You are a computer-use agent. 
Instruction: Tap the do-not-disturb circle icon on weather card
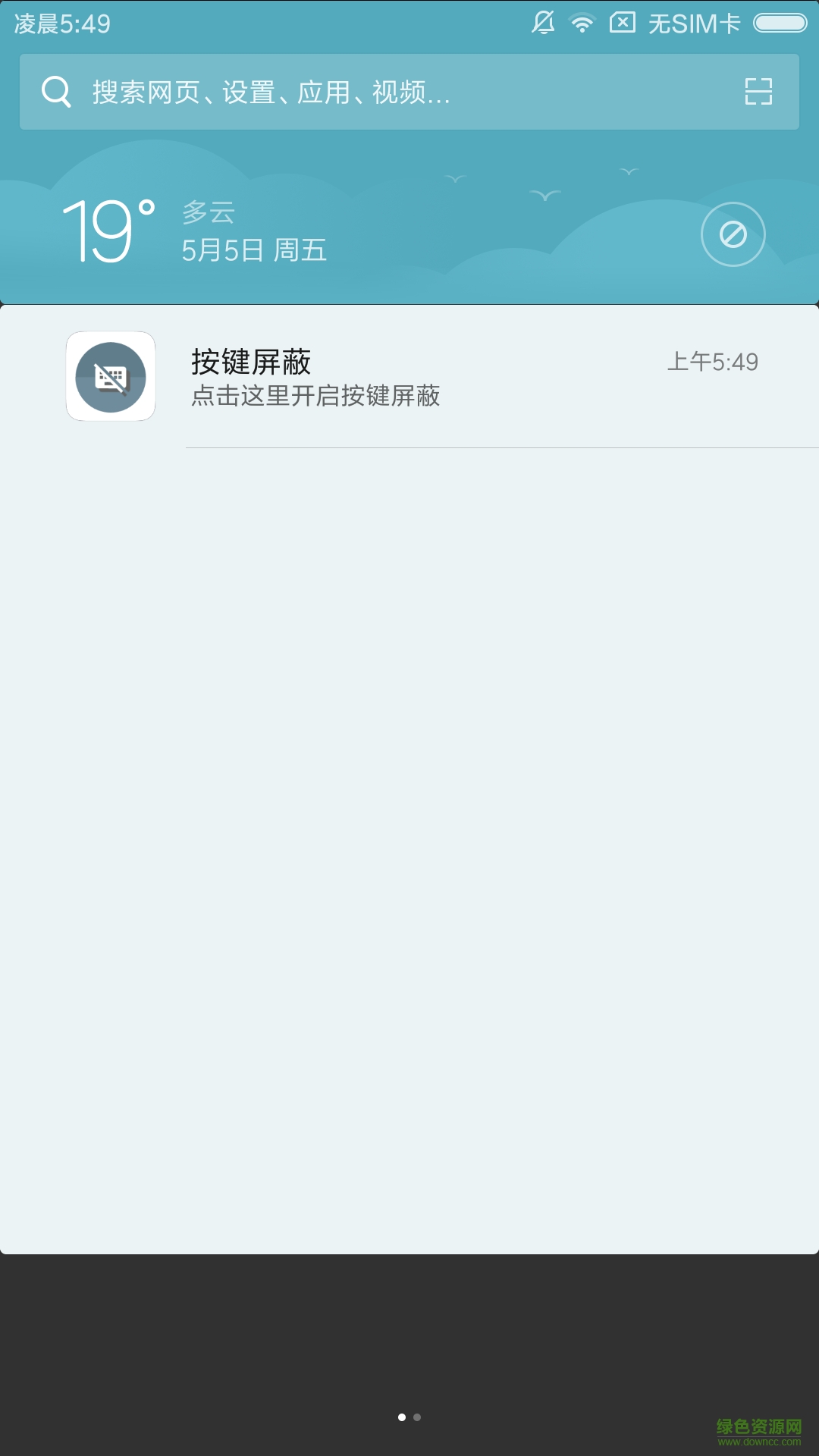click(732, 234)
